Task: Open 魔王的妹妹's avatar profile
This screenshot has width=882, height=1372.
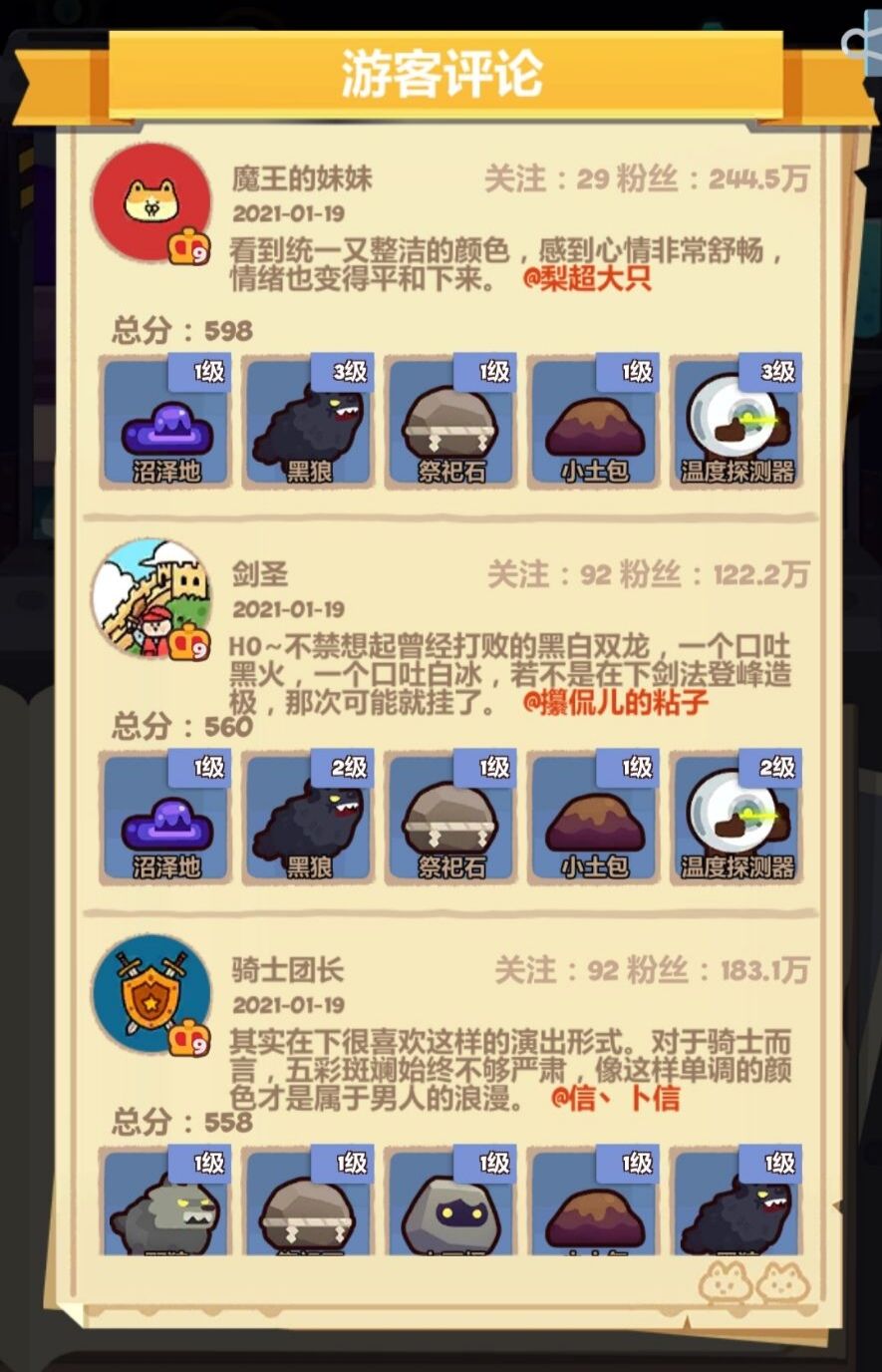Action: pos(150,202)
